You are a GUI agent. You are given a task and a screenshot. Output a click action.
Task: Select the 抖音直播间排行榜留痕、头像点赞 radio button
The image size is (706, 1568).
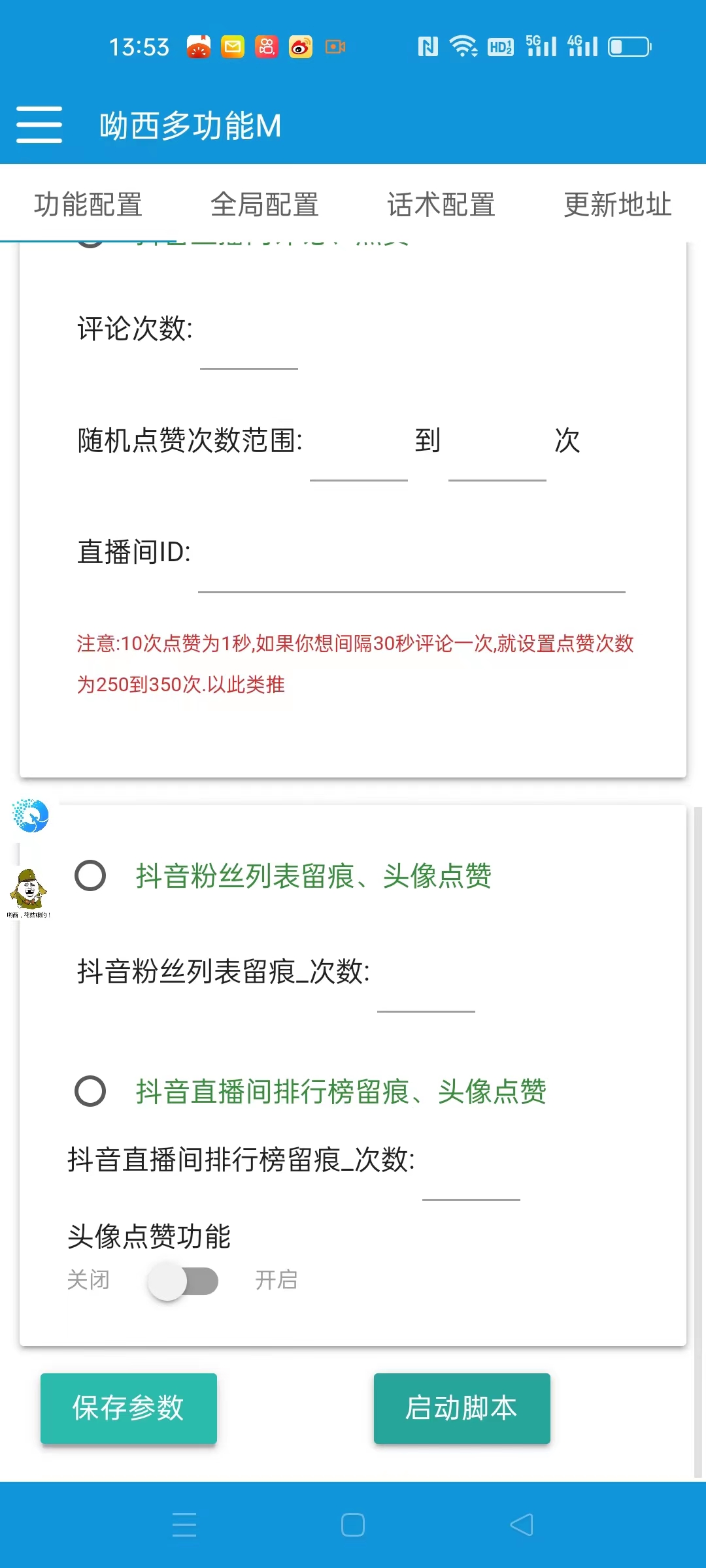[x=90, y=1092]
